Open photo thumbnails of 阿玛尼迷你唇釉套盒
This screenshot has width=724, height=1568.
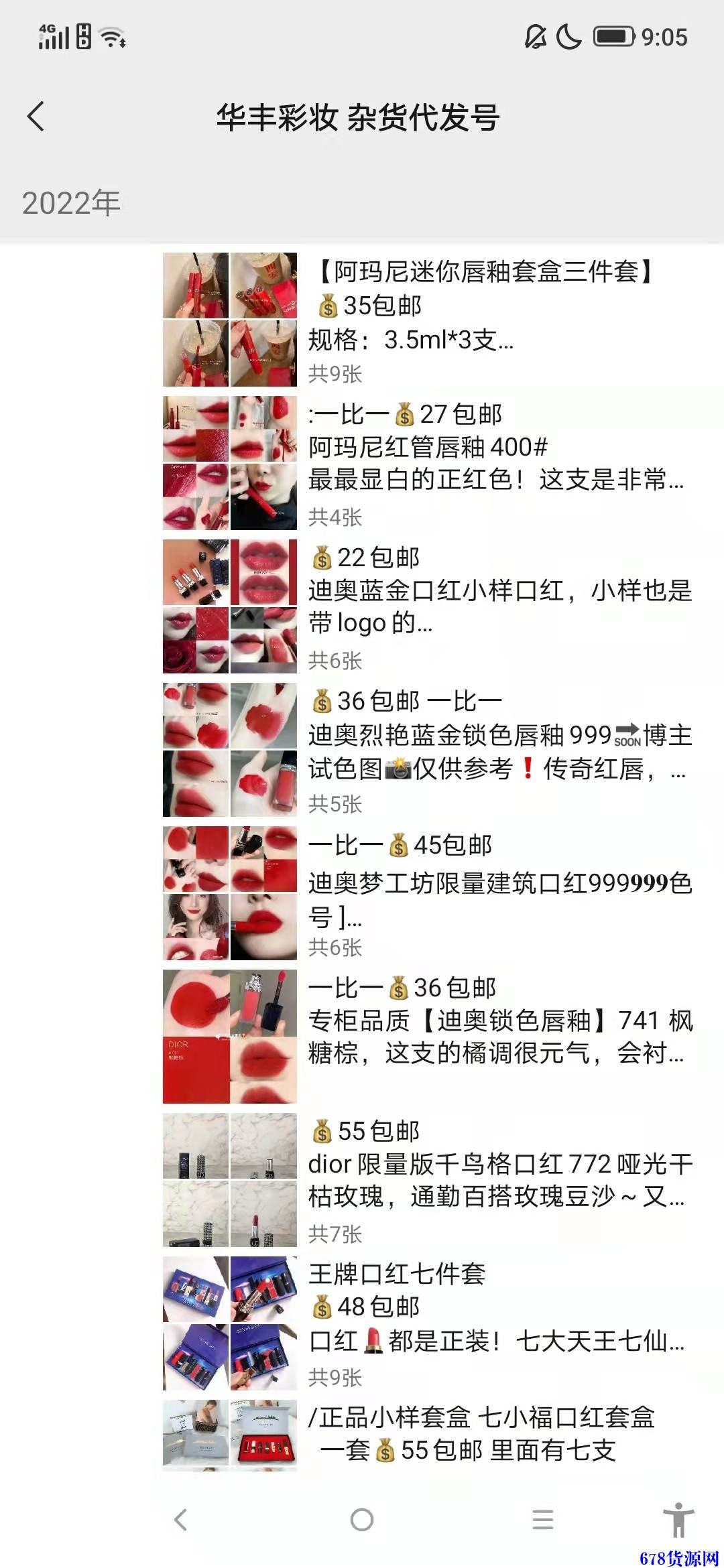230,320
